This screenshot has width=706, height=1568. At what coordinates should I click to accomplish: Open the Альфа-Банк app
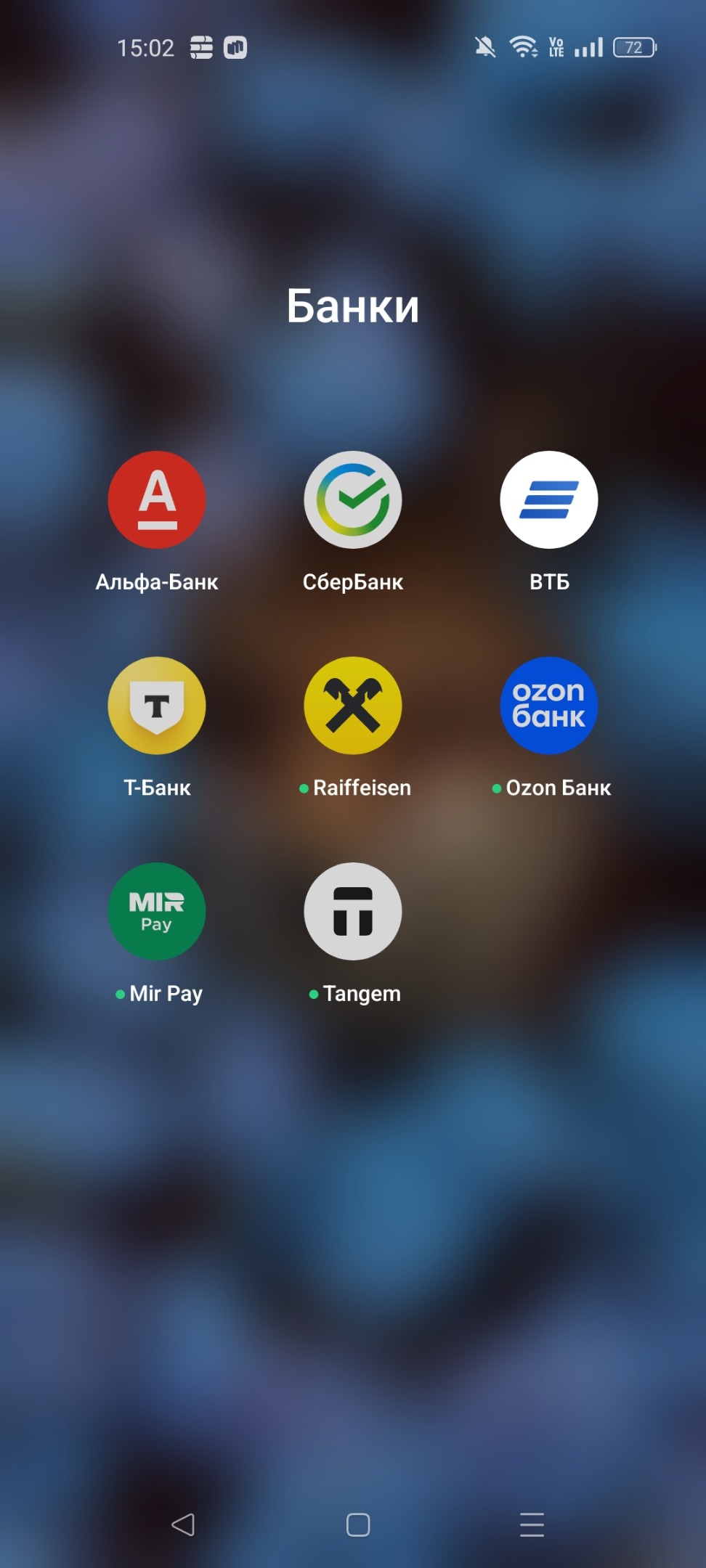click(157, 499)
